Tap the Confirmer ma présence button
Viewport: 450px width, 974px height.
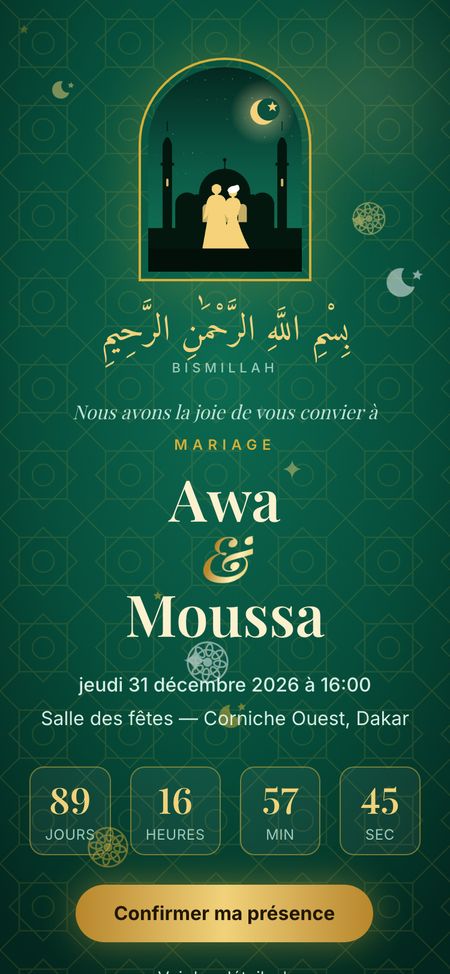point(224,913)
